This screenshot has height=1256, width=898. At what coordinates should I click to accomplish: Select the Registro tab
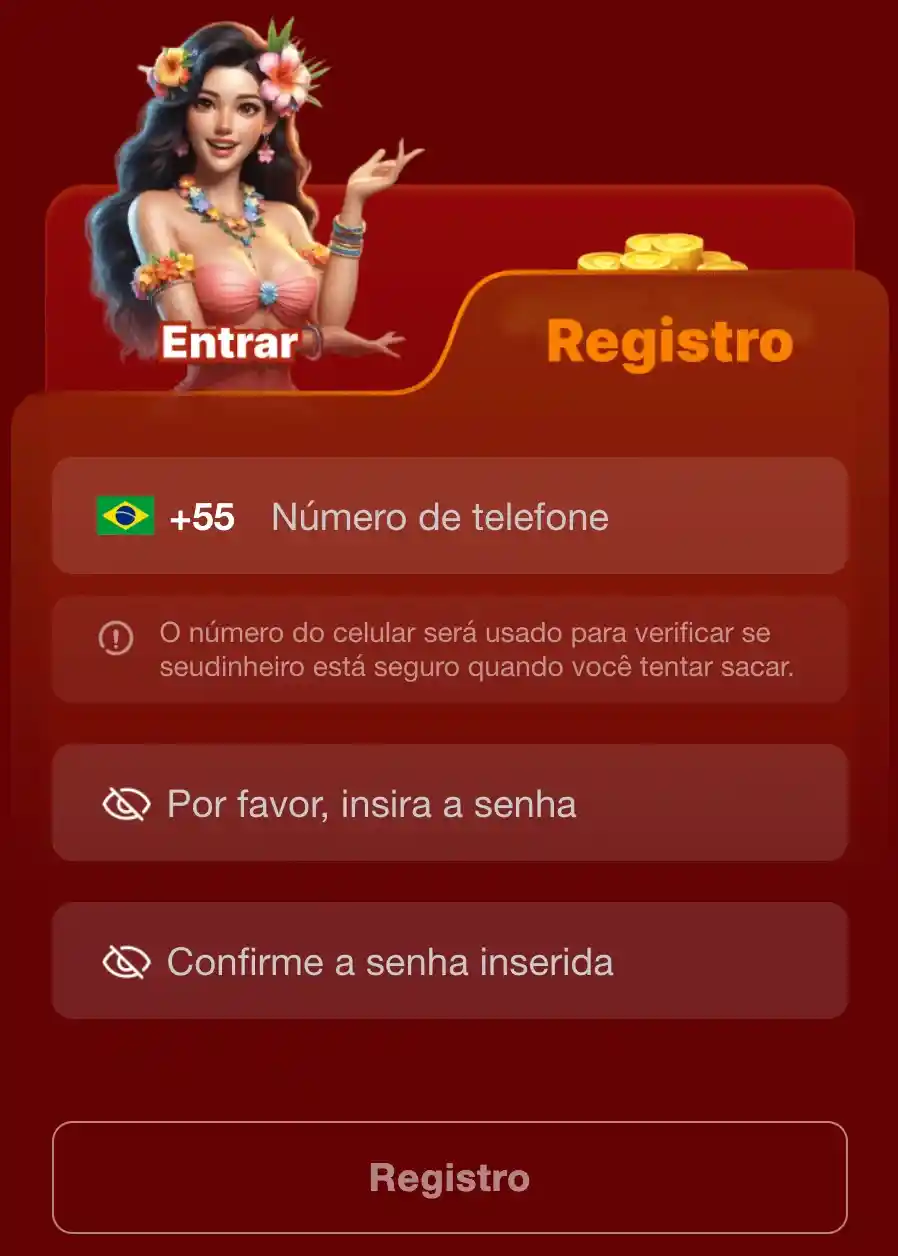pos(669,341)
